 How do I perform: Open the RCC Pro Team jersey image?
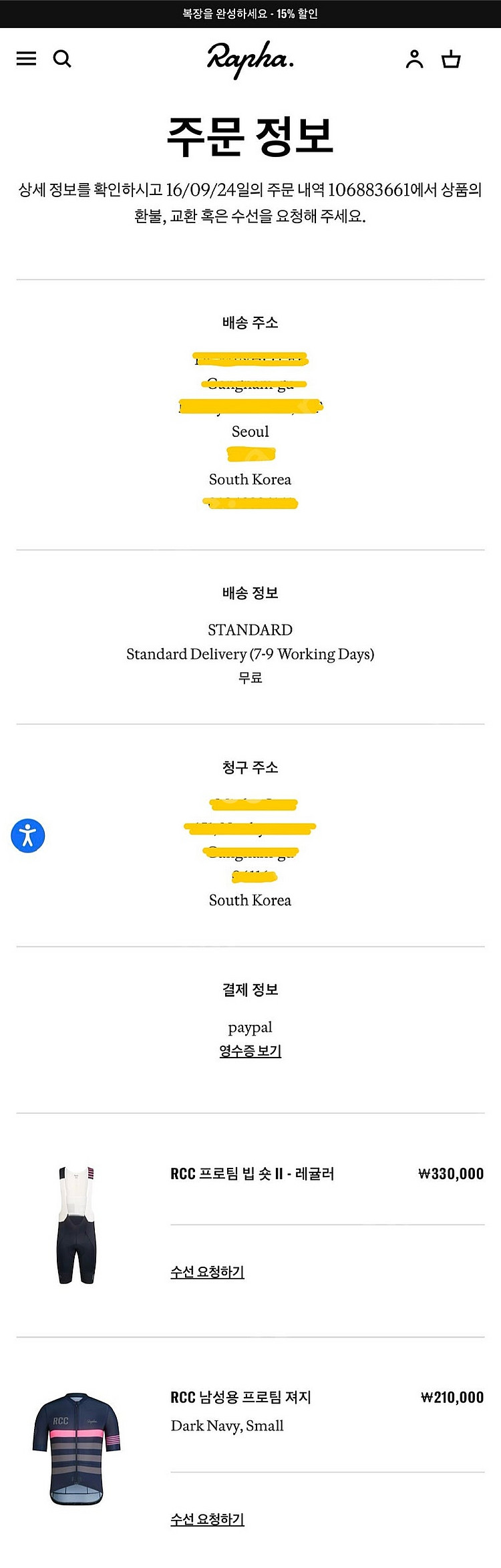77,1449
